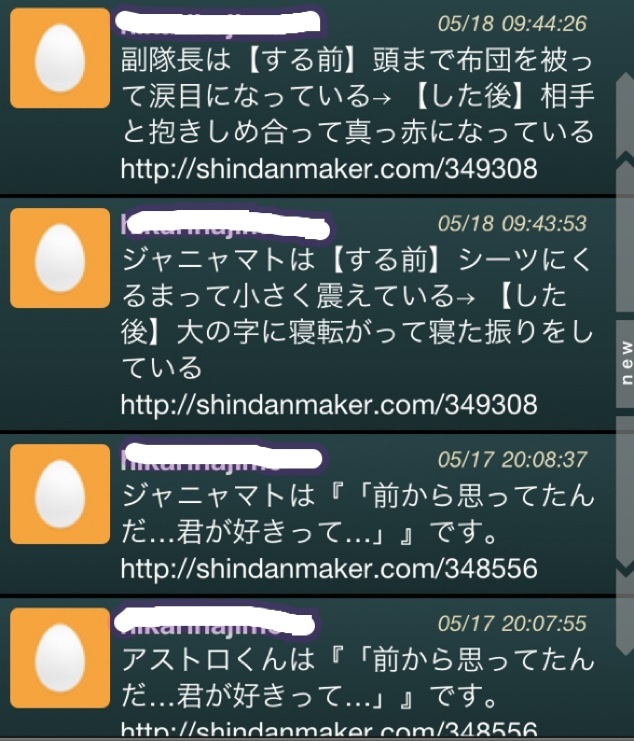
Task: Follow the shindanmaker.com/349308 link in the 09:43:53 tweet
Action: coord(328,404)
